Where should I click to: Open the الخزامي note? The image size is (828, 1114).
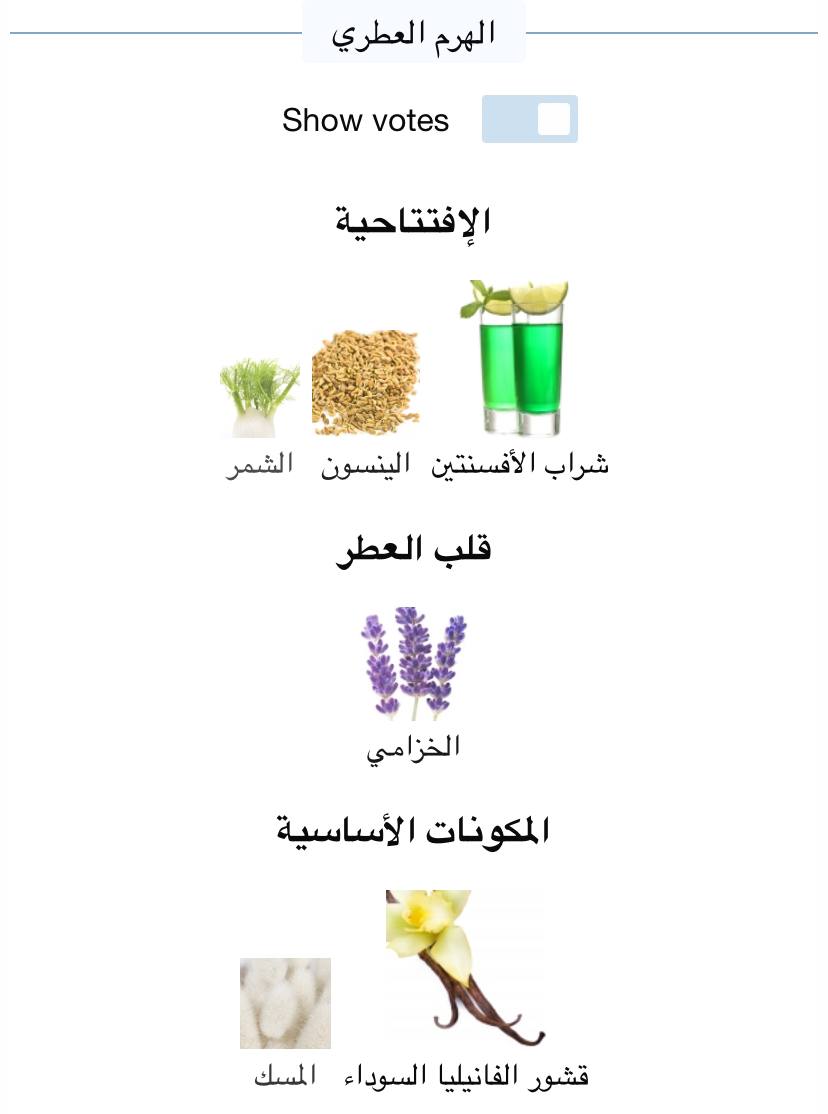click(x=413, y=665)
